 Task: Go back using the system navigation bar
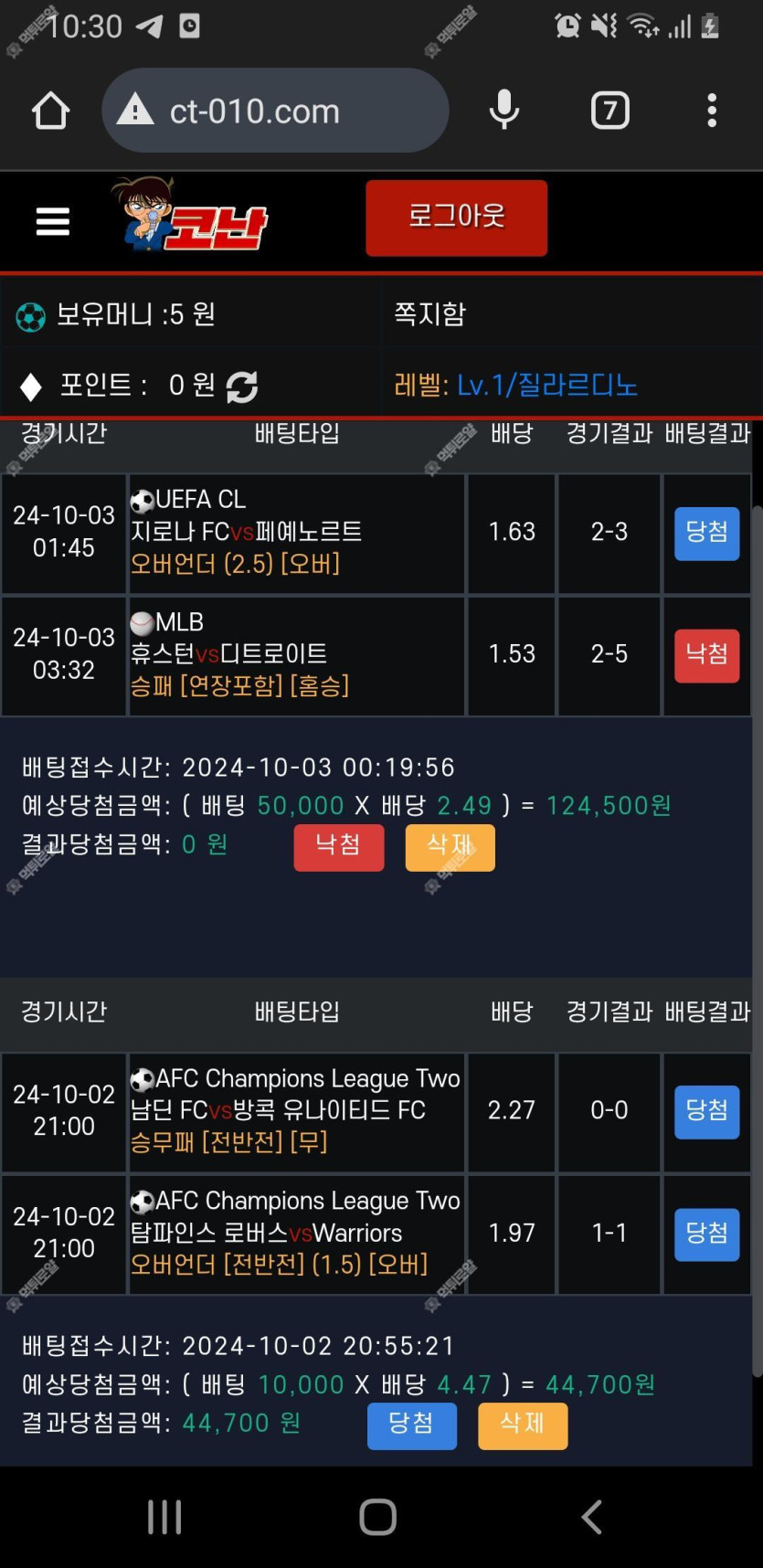[592, 1517]
